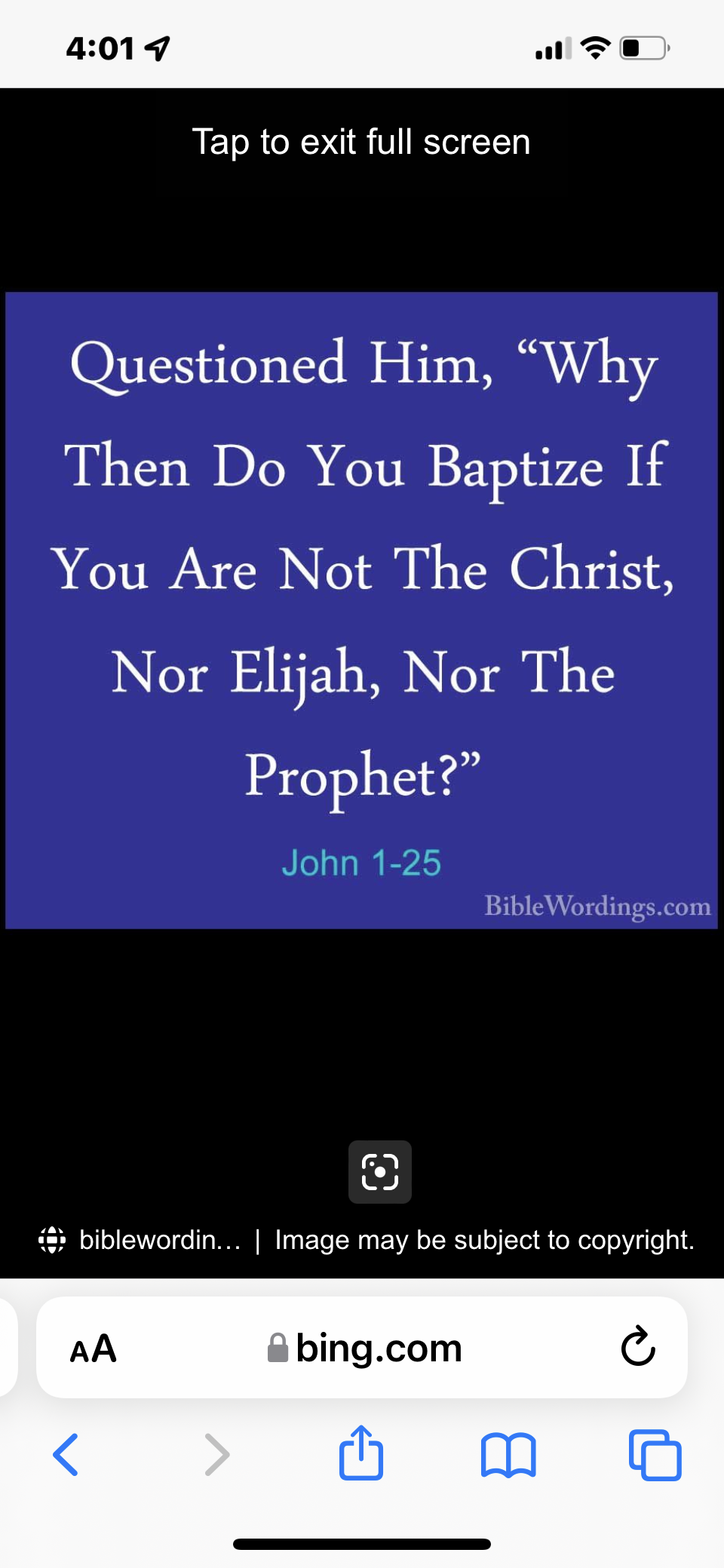Image resolution: width=724 pixels, height=1568 pixels.
Task: Tap the visual search icon below the image
Action: [x=380, y=1171]
